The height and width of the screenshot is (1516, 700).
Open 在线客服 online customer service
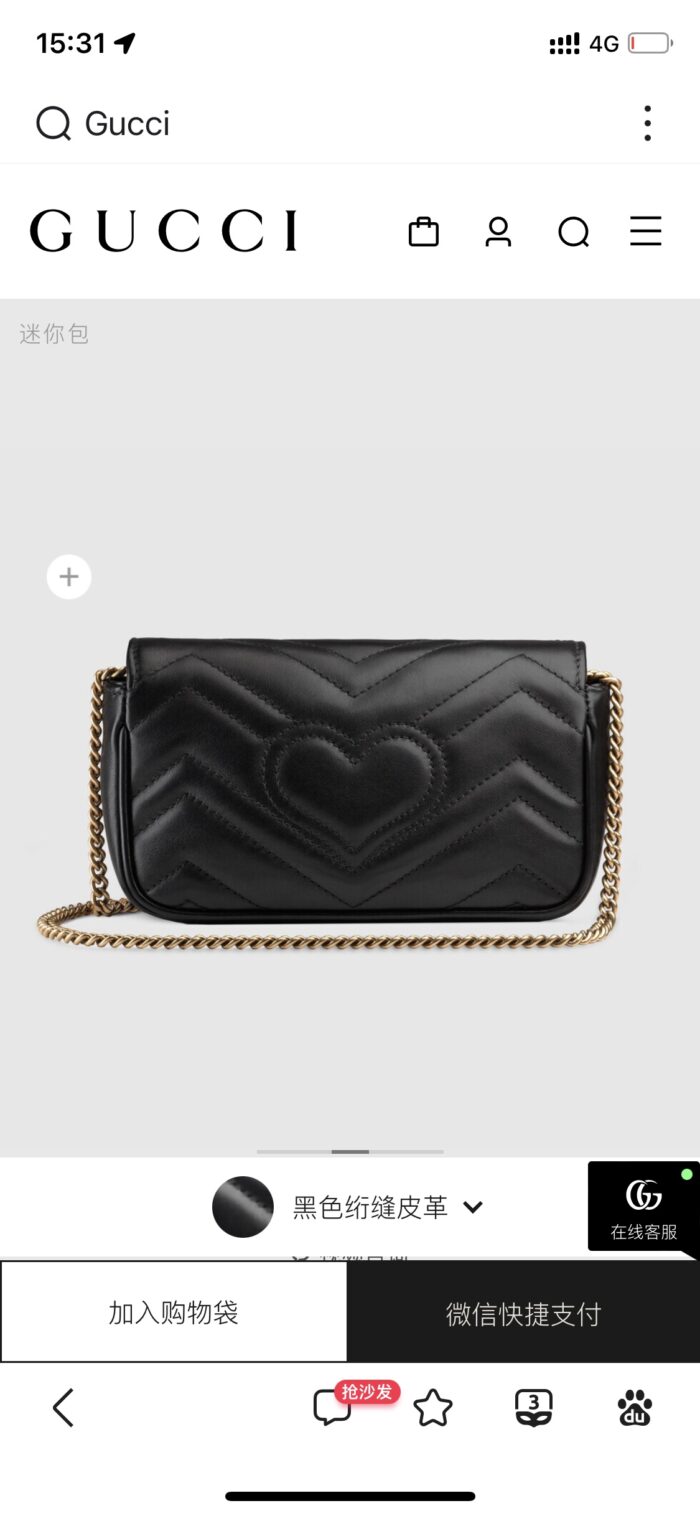(643, 1207)
